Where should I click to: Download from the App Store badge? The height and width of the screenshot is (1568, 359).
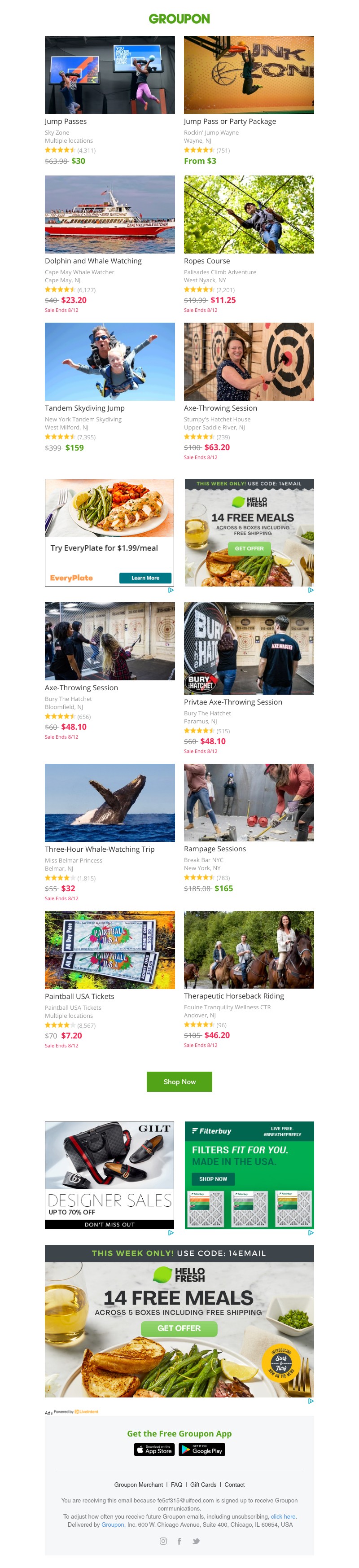154,1450
